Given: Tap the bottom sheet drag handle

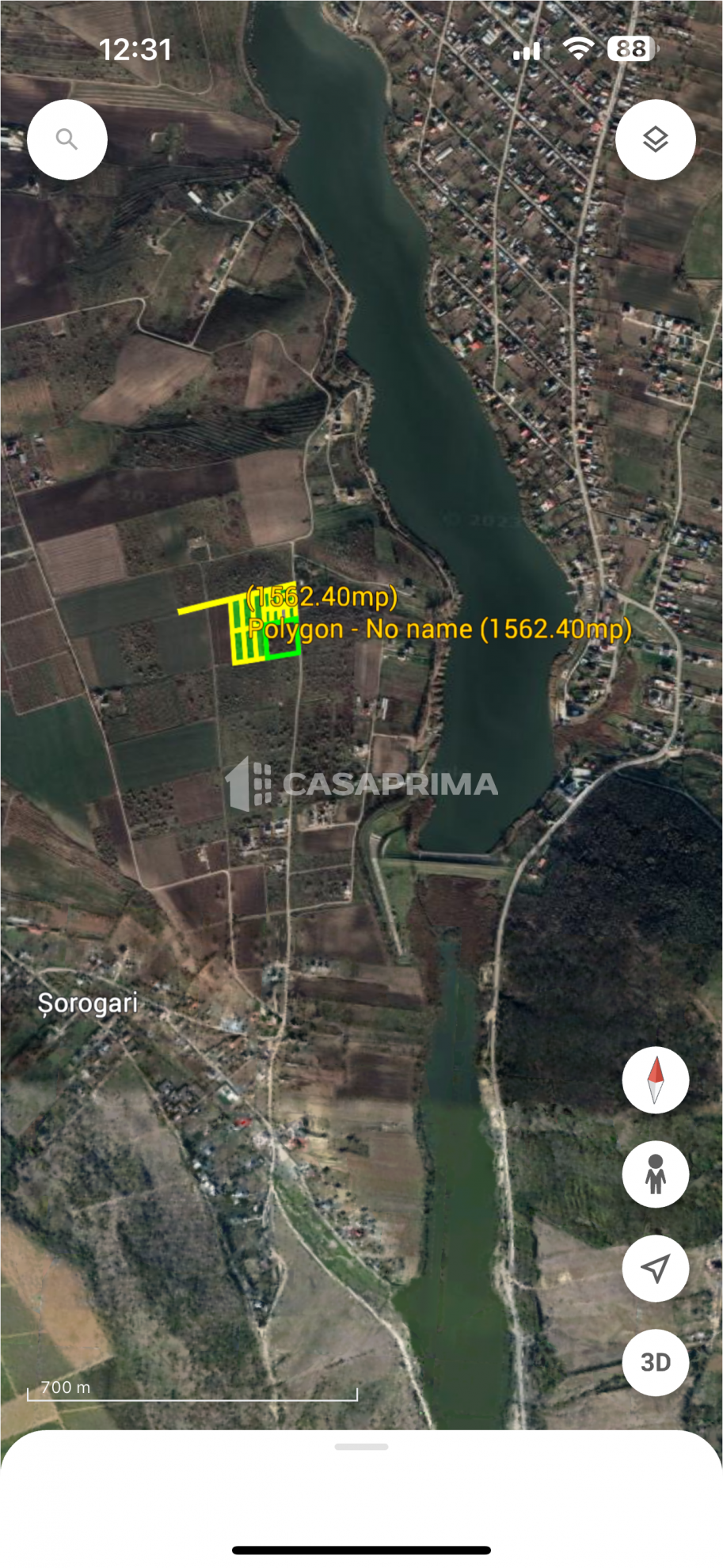Looking at the screenshot, I should 361,1447.
